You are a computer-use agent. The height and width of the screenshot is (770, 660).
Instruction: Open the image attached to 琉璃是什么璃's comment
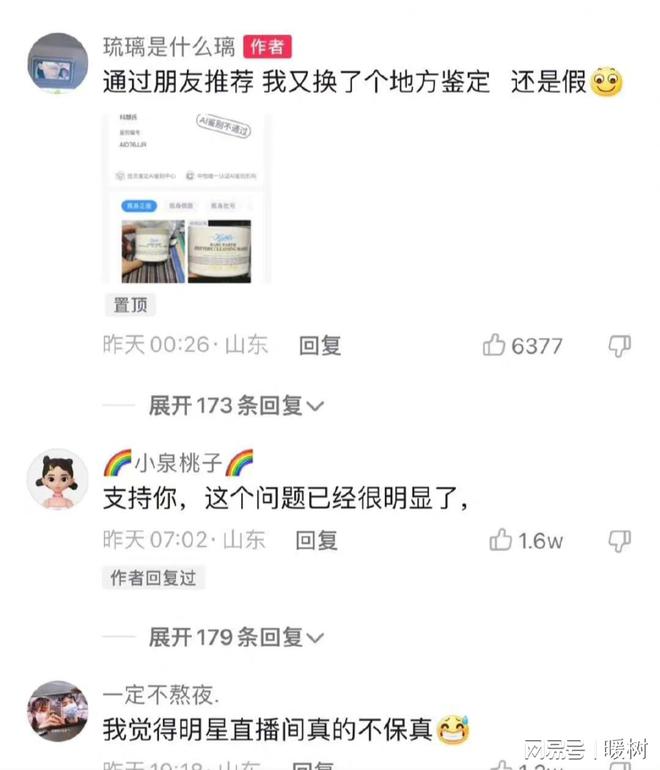(x=186, y=198)
